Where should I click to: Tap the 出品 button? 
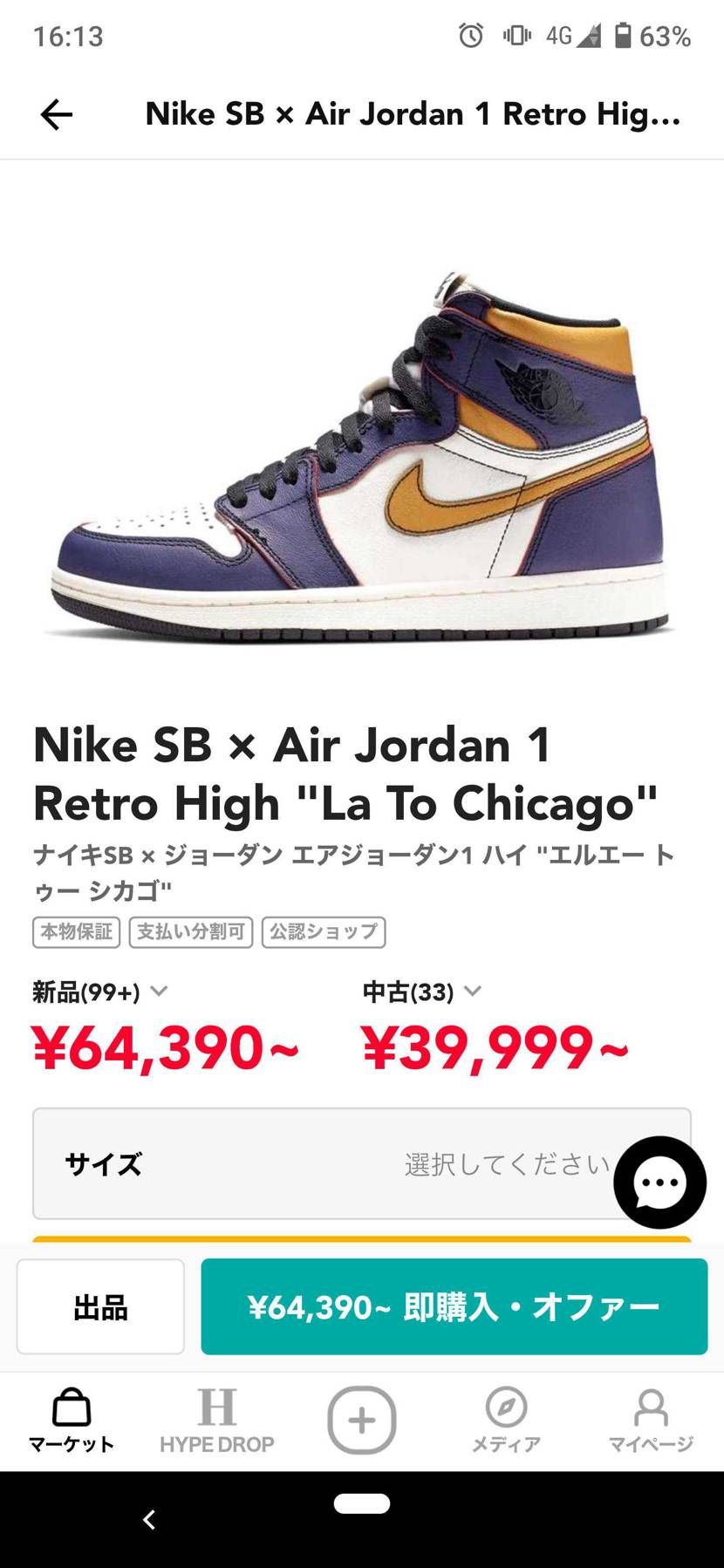[99, 1306]
